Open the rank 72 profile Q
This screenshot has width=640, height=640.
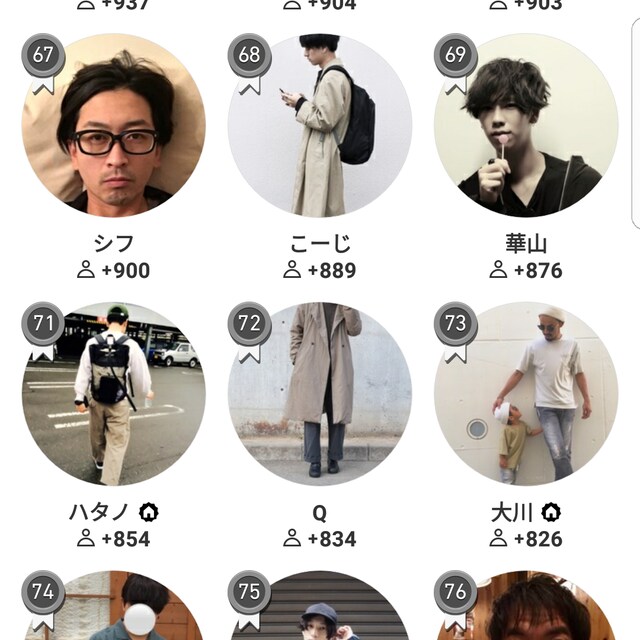point(319,394)
